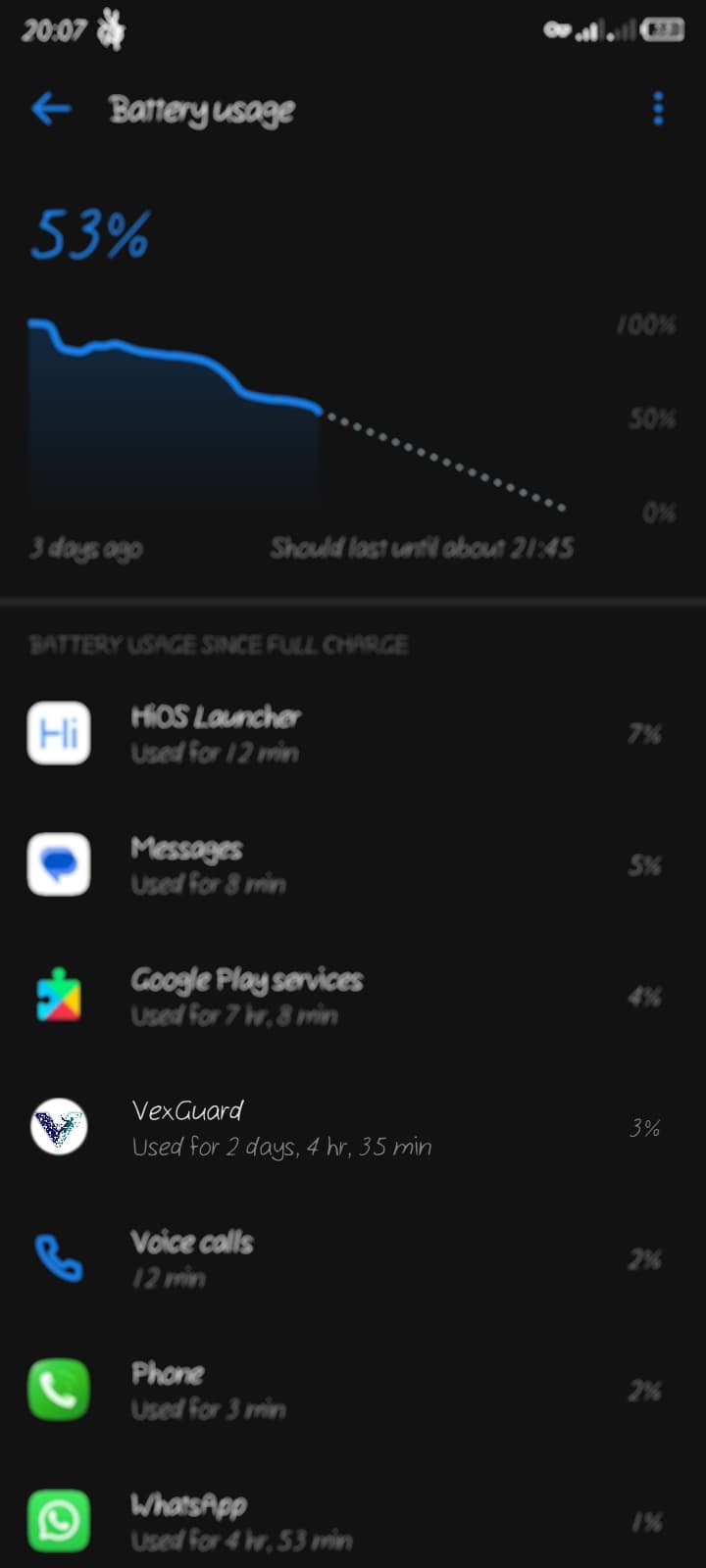
Task: Tap the green Phone app icon
Action: click(x=58, y=1390)
